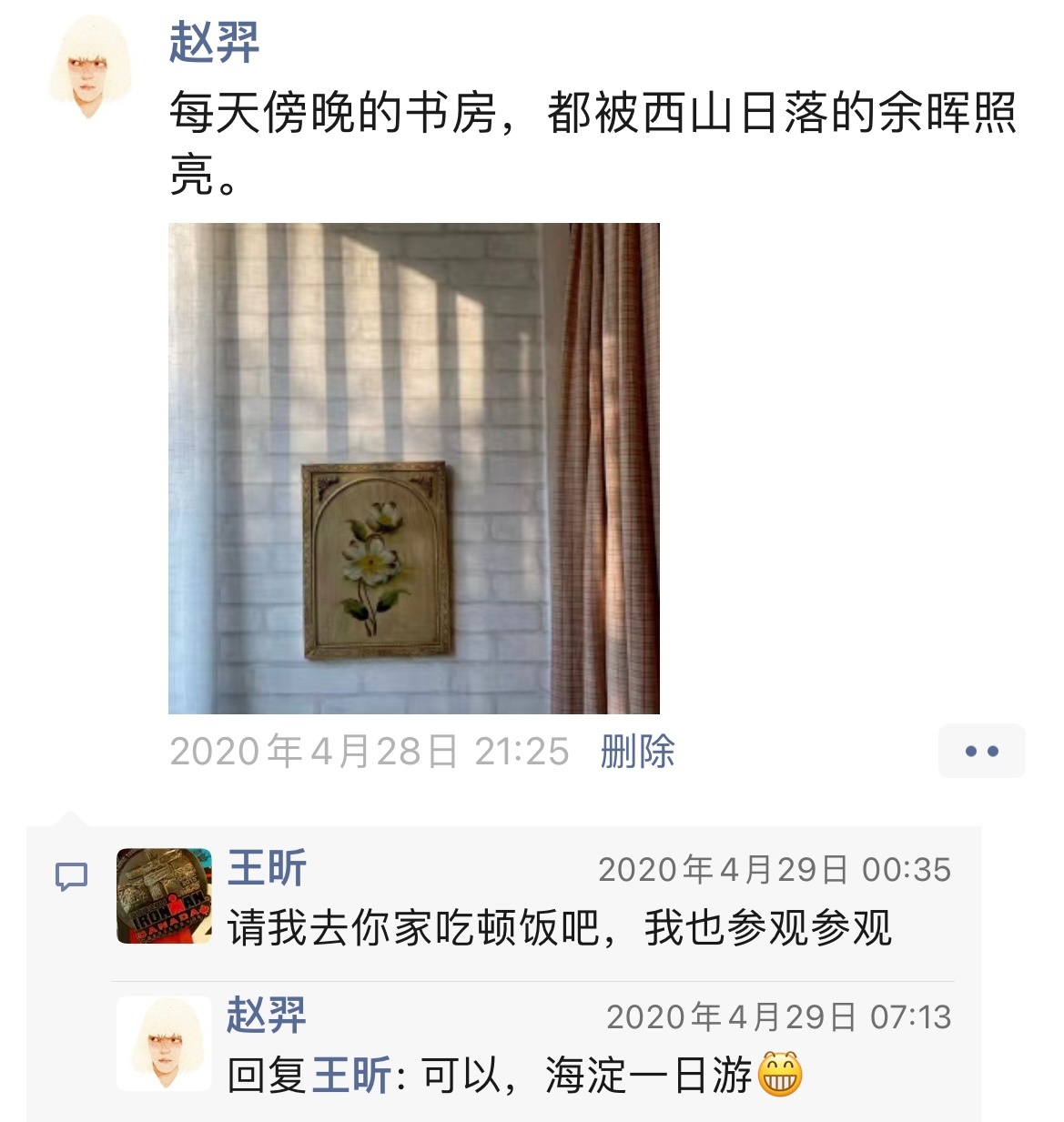View the posted room photo full screen
Image resolution: width=1064 pixels, height=1122 pixels.
(x=413, y=468)
